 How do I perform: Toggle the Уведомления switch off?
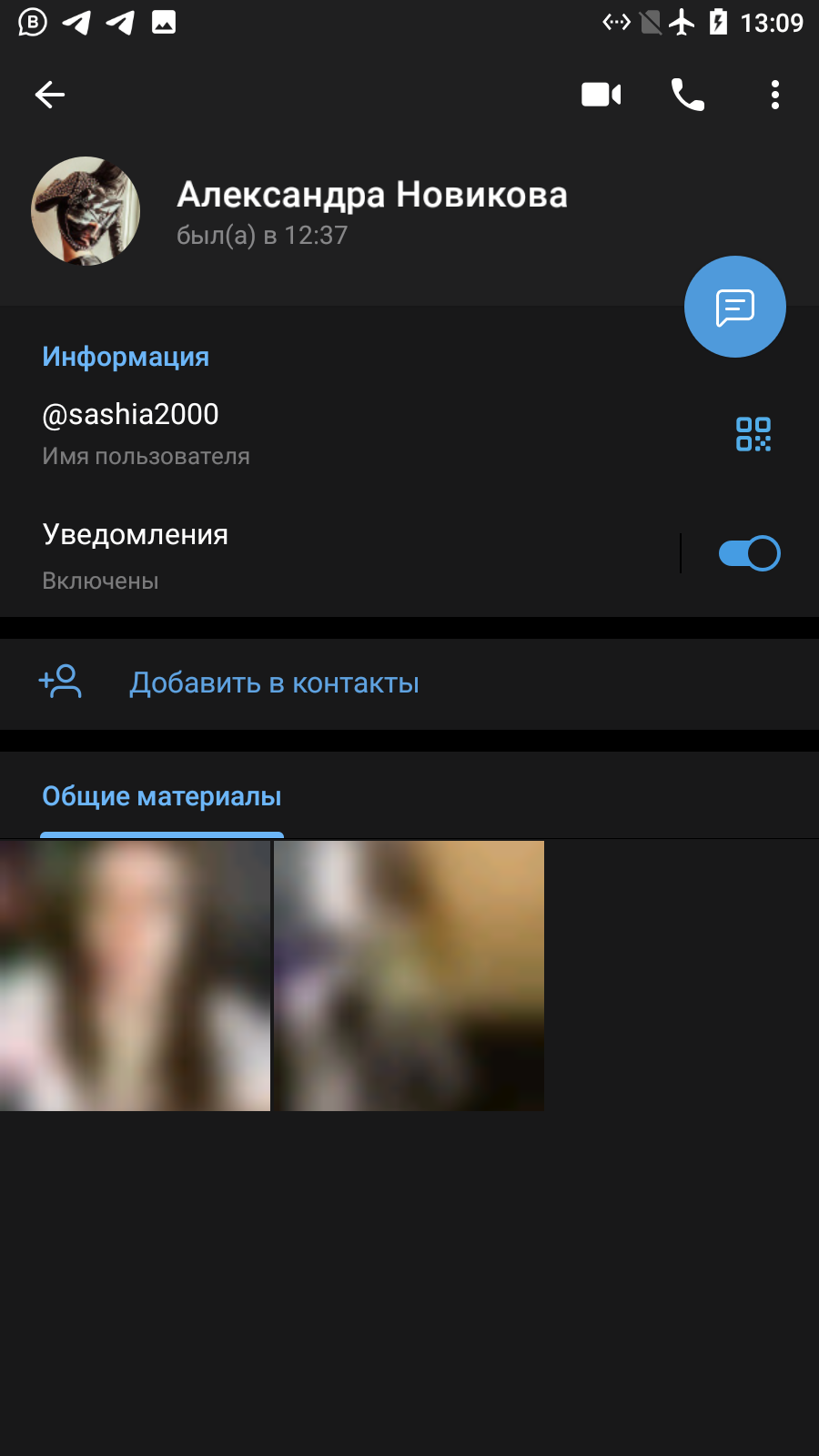point(749,553)
